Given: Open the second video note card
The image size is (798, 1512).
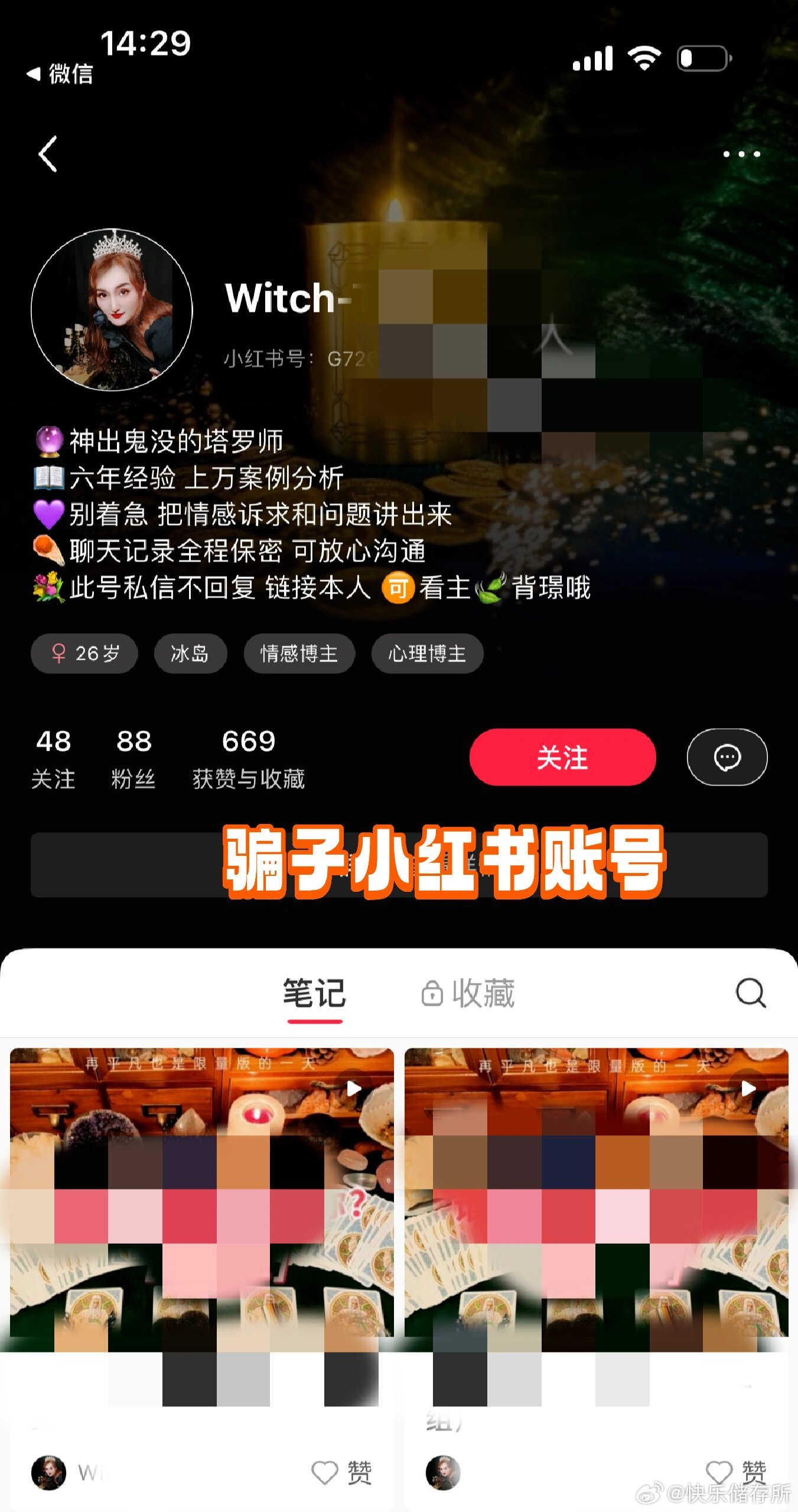Looking at the screenshot, I should click(596, 1193).
